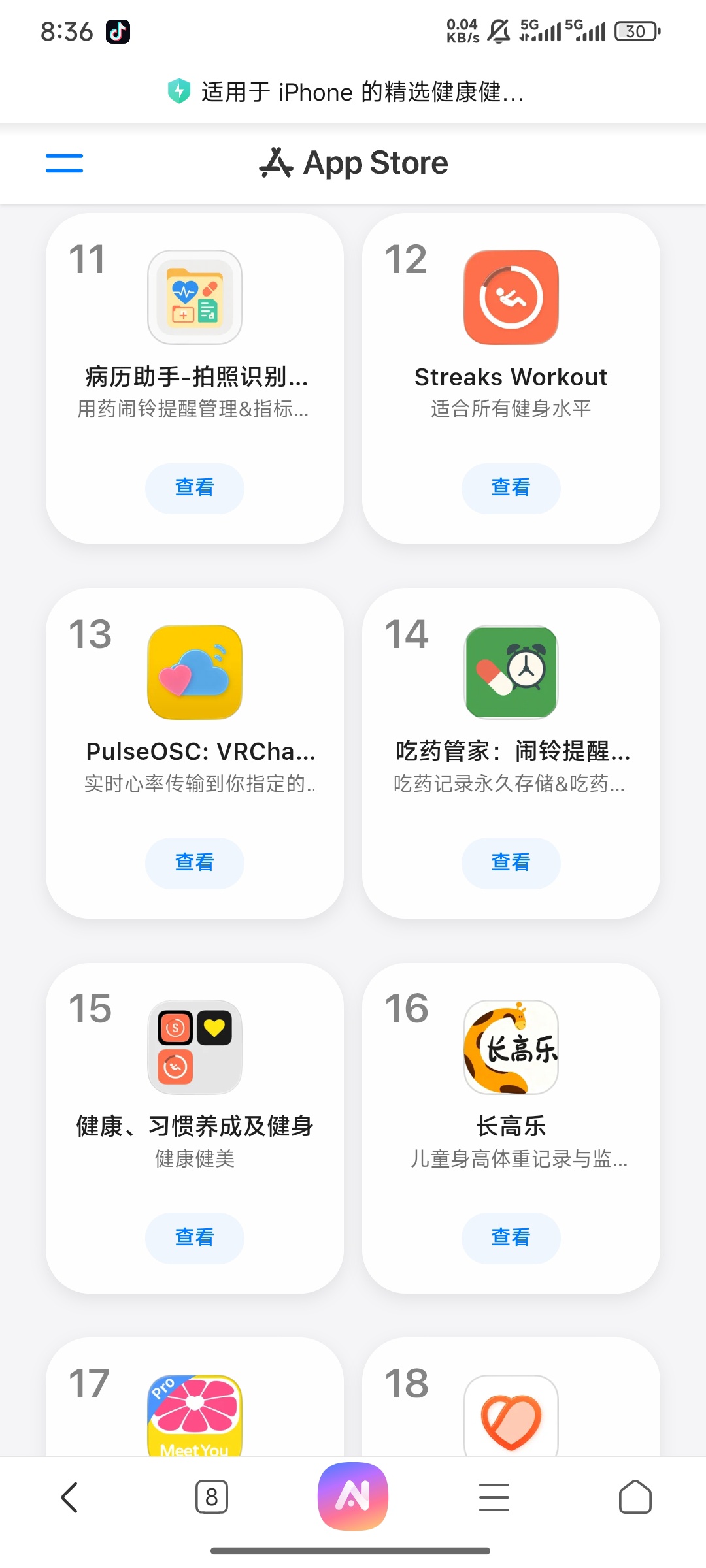This screenshot has width=706, height=1568.
Task: Open the browser menu
Action: tap(494, 1497)
